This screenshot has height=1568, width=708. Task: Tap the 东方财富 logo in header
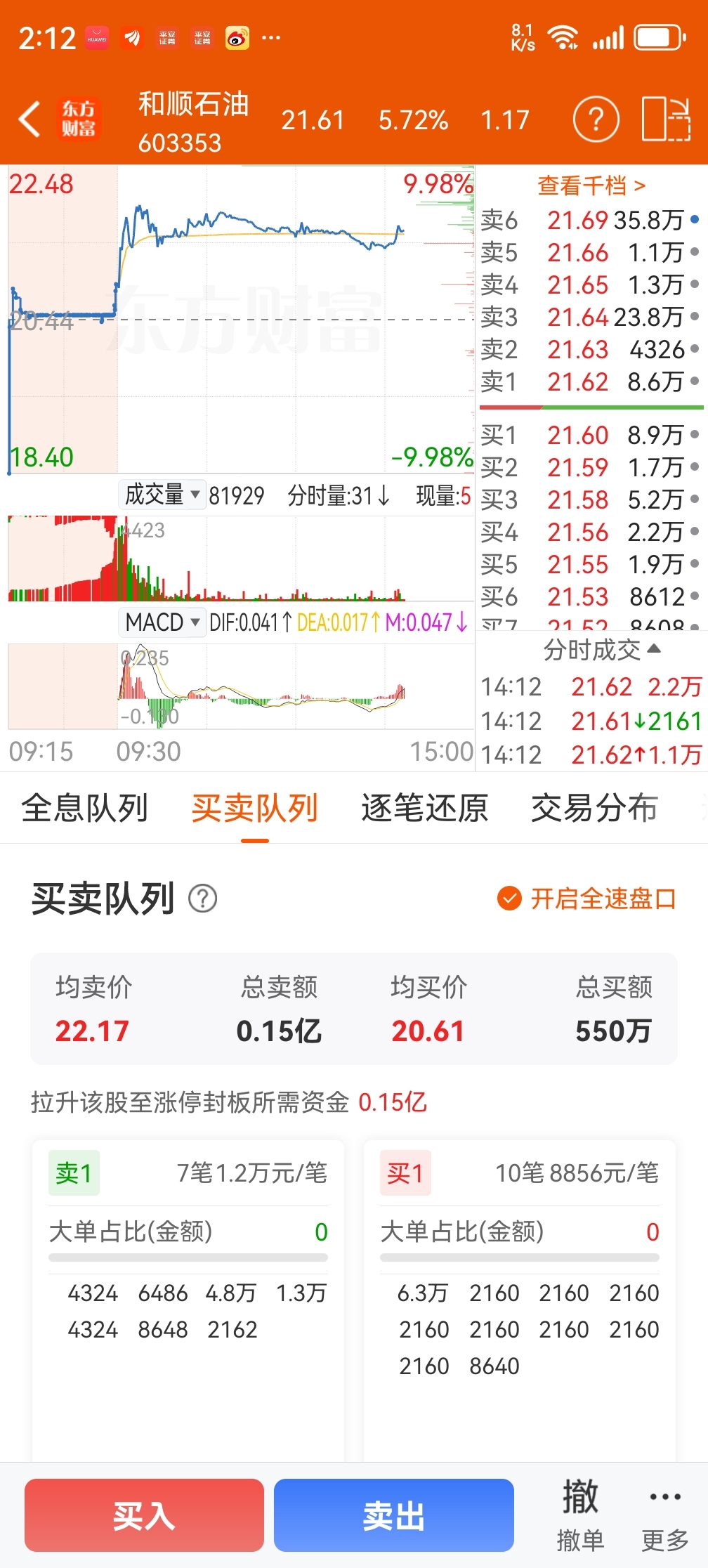[79, 119]
